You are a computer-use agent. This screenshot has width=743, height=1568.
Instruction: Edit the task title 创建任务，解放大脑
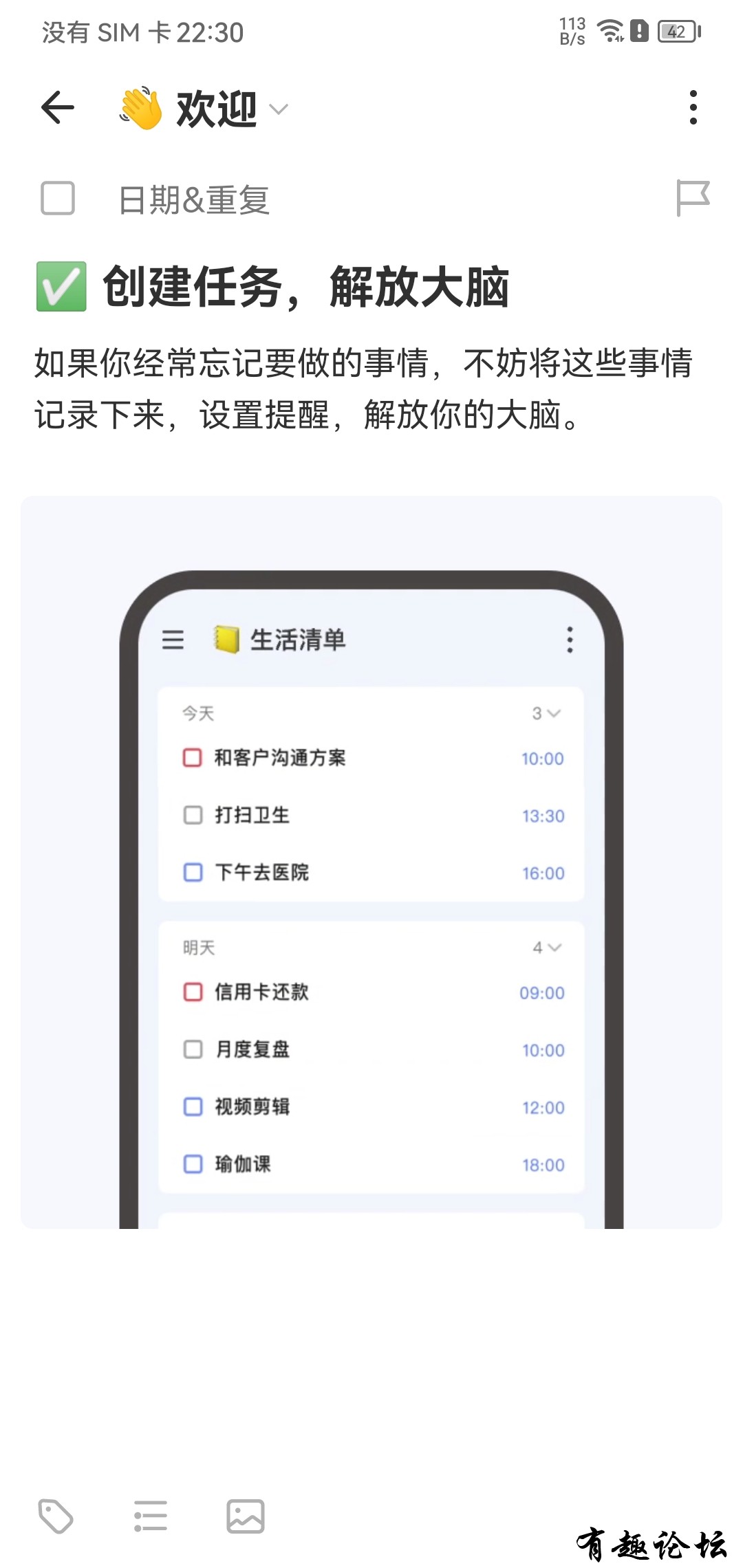pyautogui.click(x=305, y=287)
